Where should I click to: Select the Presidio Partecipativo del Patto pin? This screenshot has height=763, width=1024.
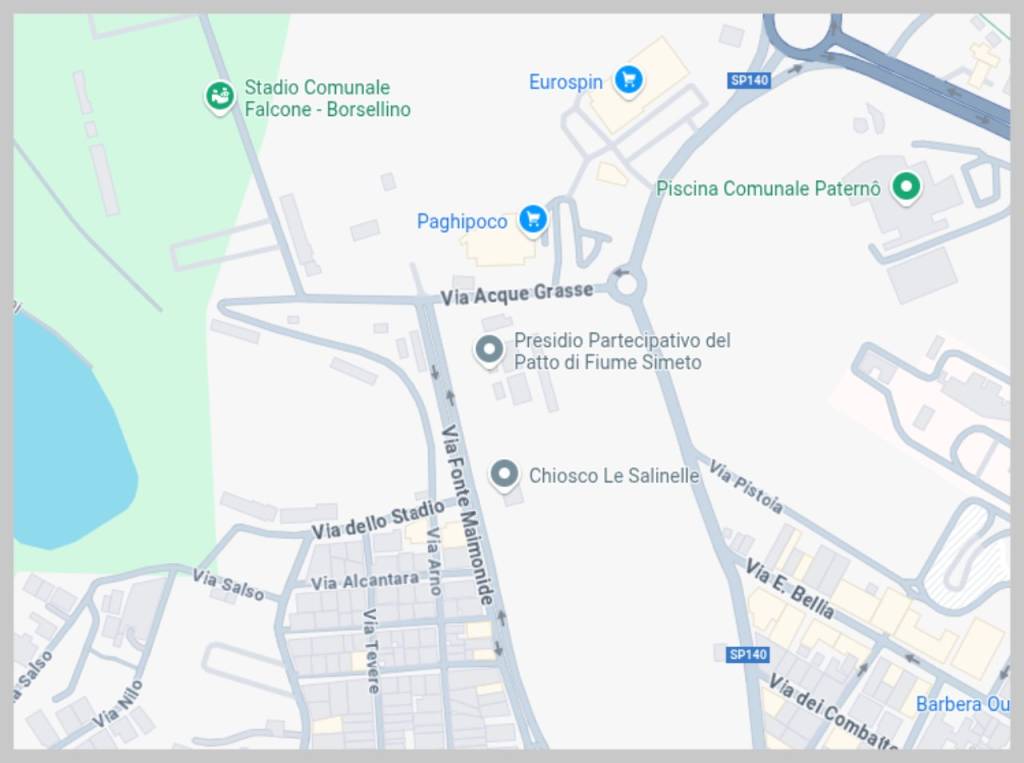[x=489, y=350]
